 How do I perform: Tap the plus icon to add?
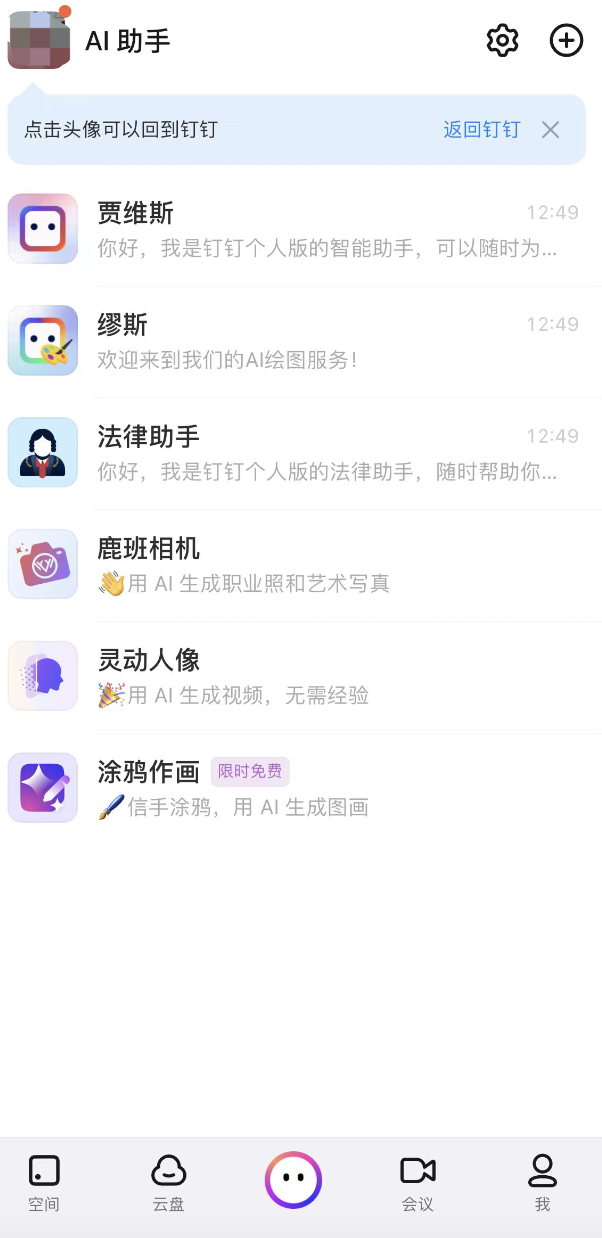coord(566,41)
